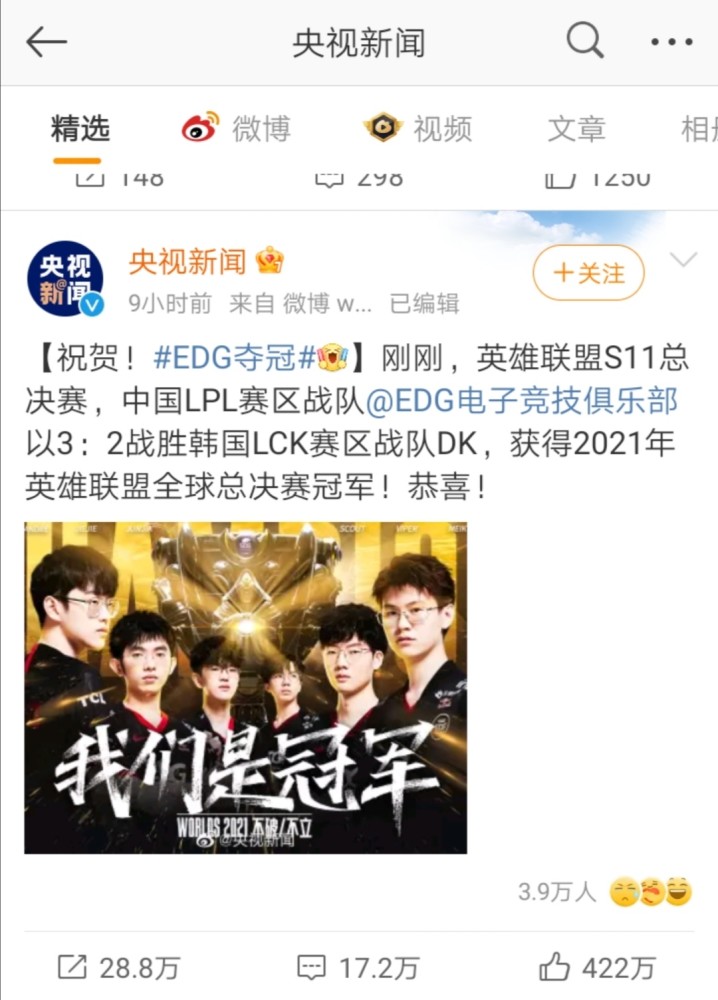Switch to the 视频 tab
The height and width of the screenshot is (1000, 718).
tap(418, 129)
